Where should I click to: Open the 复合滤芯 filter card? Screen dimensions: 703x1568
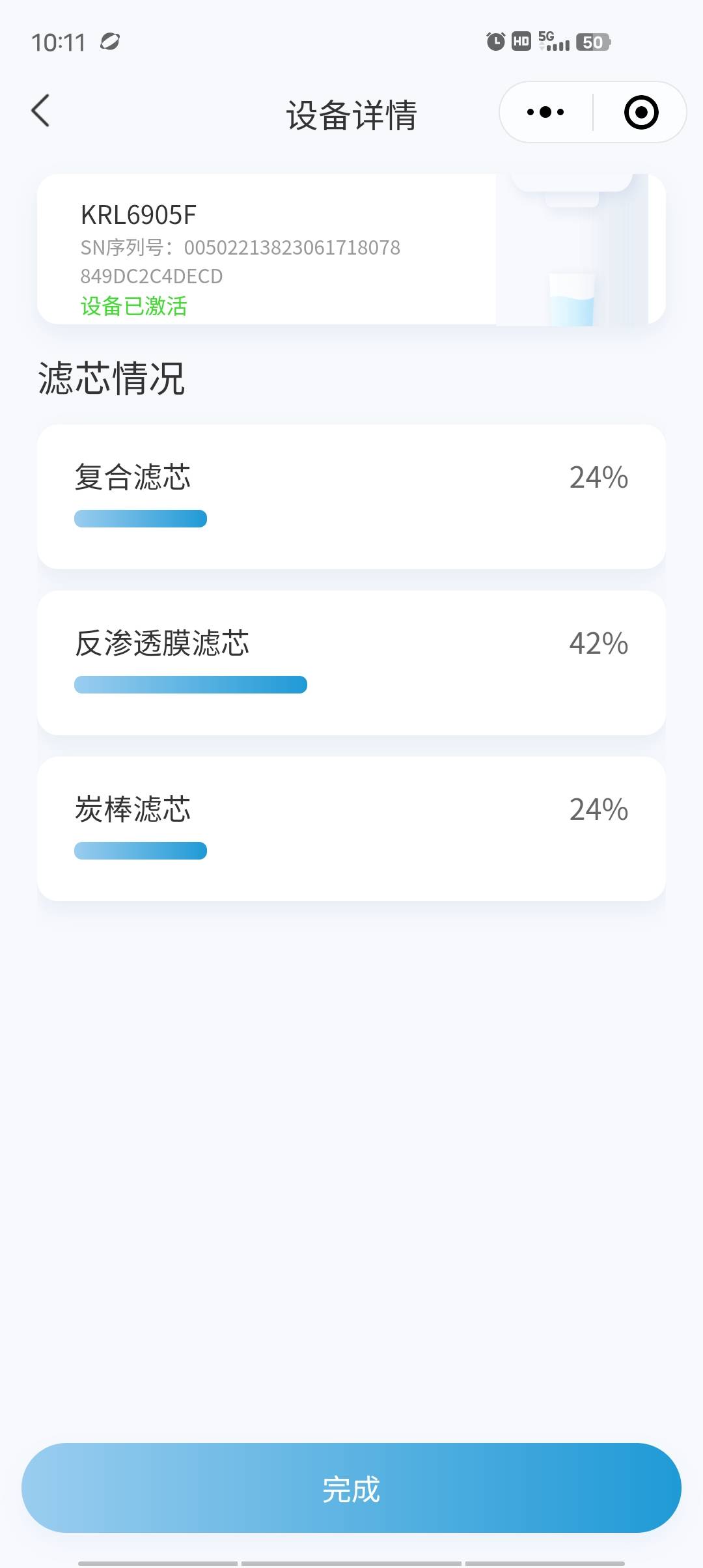351,497
